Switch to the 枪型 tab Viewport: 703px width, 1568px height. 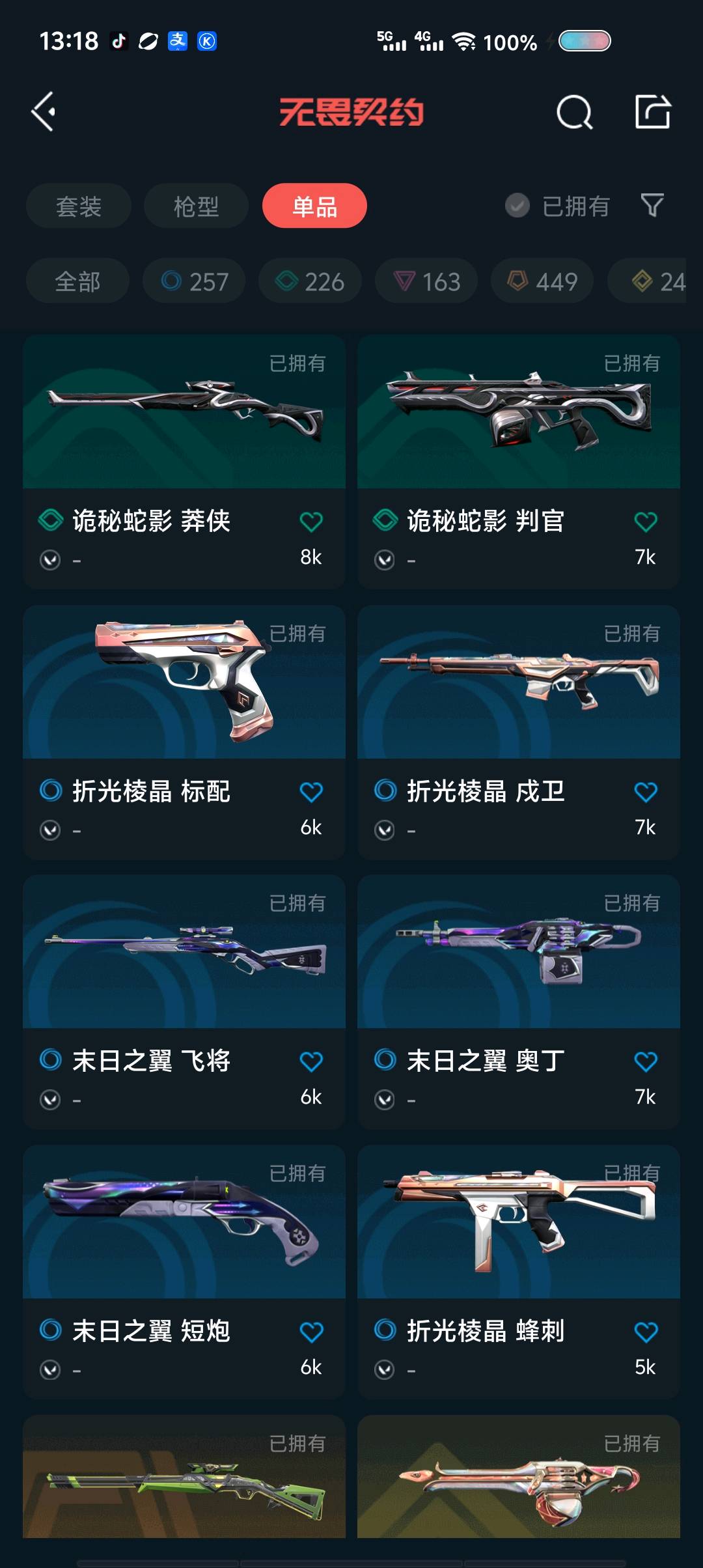pyautogui.click(x=196, y=206)
